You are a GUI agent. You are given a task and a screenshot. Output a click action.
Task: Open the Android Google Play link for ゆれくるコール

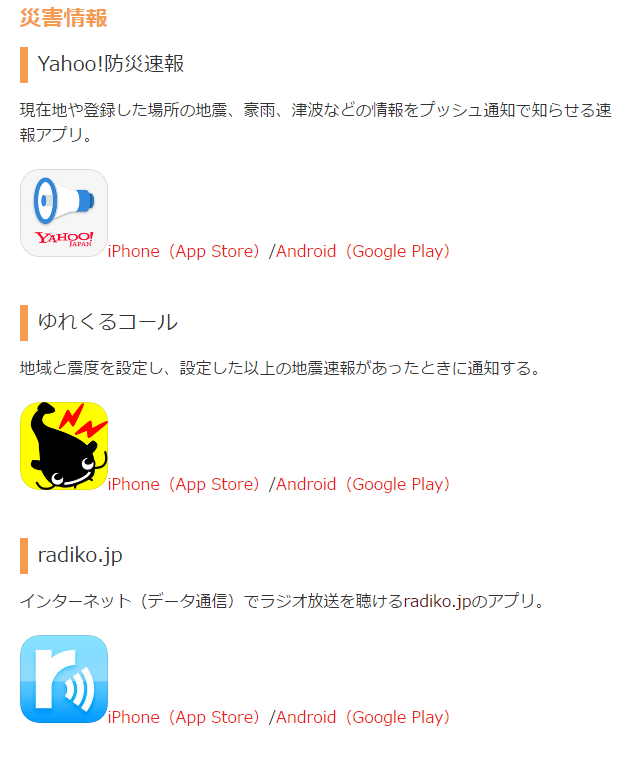pyautogui.click(x=363, y=484)
